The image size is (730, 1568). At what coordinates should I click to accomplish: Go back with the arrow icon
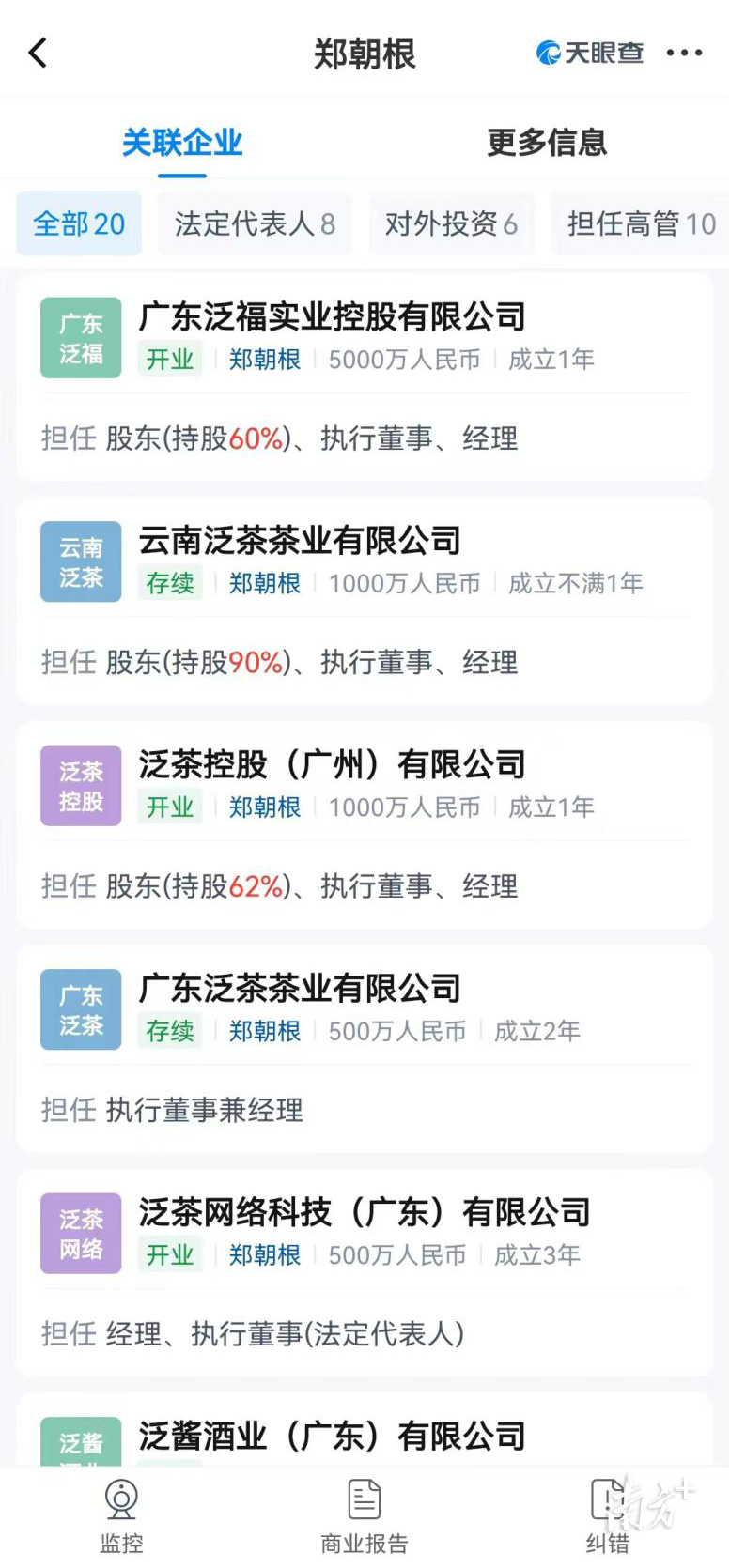39,54
